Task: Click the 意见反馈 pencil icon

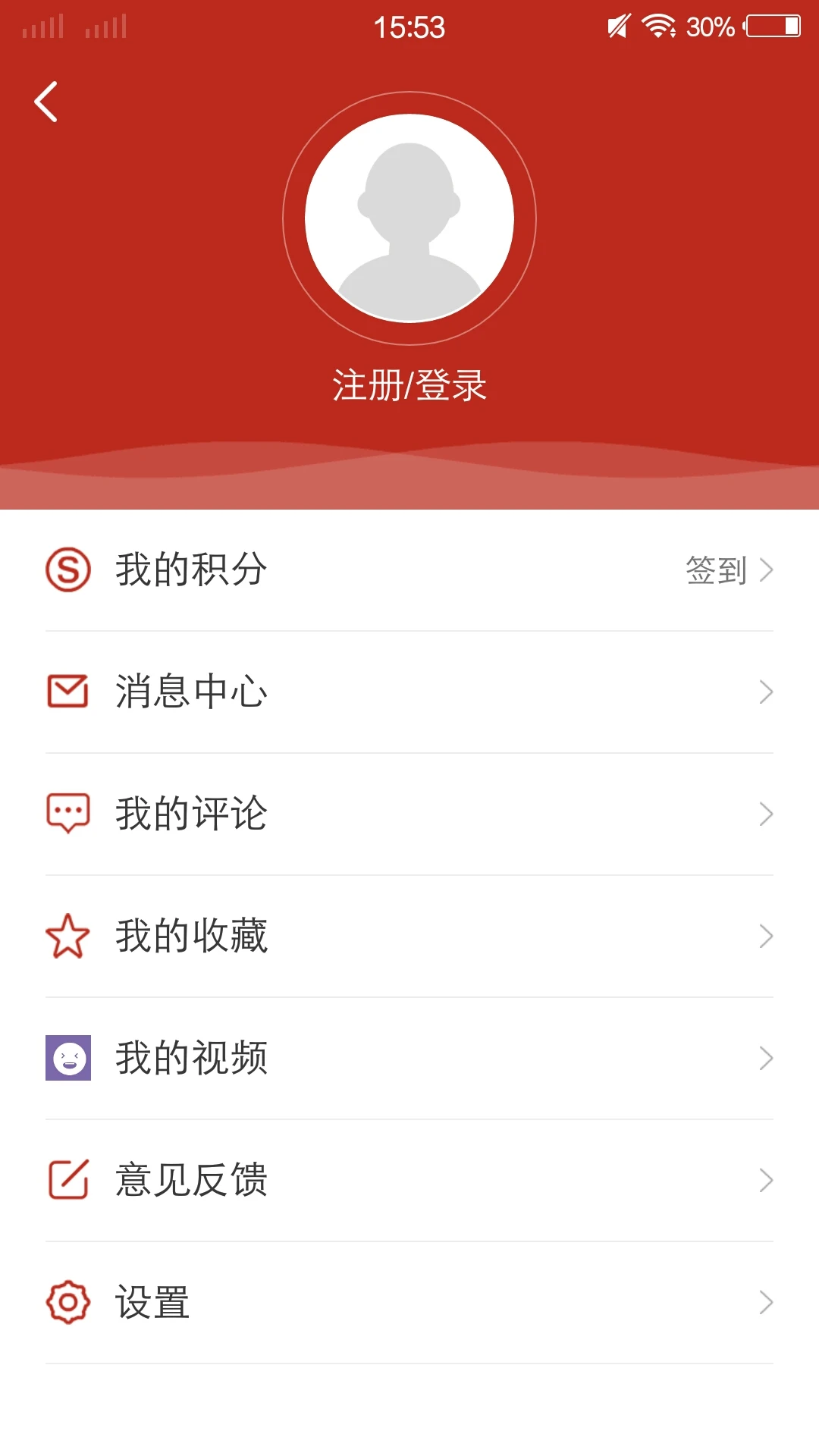Action: click(x=67, y=1177)
